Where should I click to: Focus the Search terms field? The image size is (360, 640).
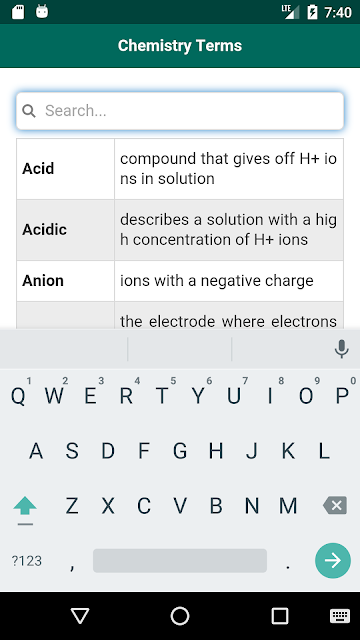coord(180,111)
